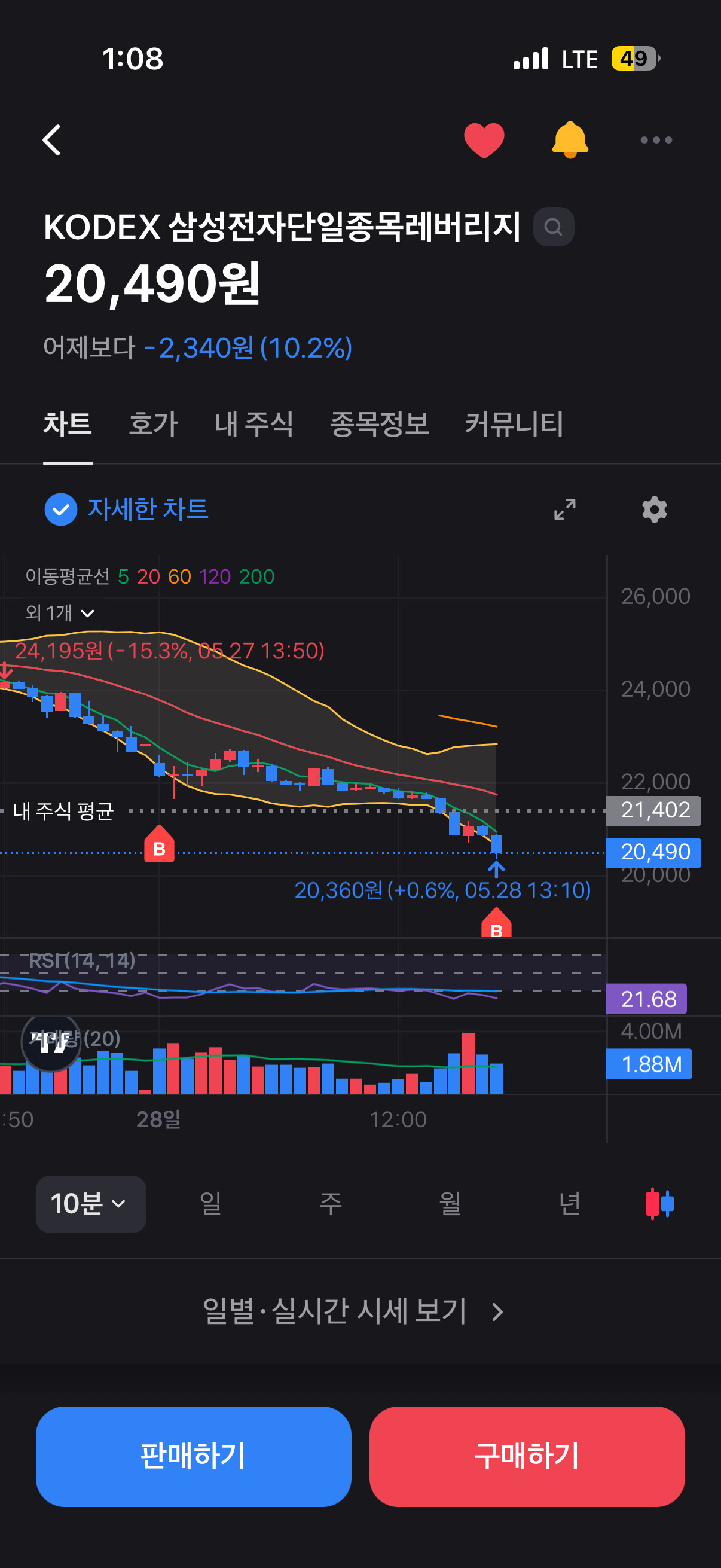
Task: Expand the 외 1개 indicator list
Action: point(60,612)
